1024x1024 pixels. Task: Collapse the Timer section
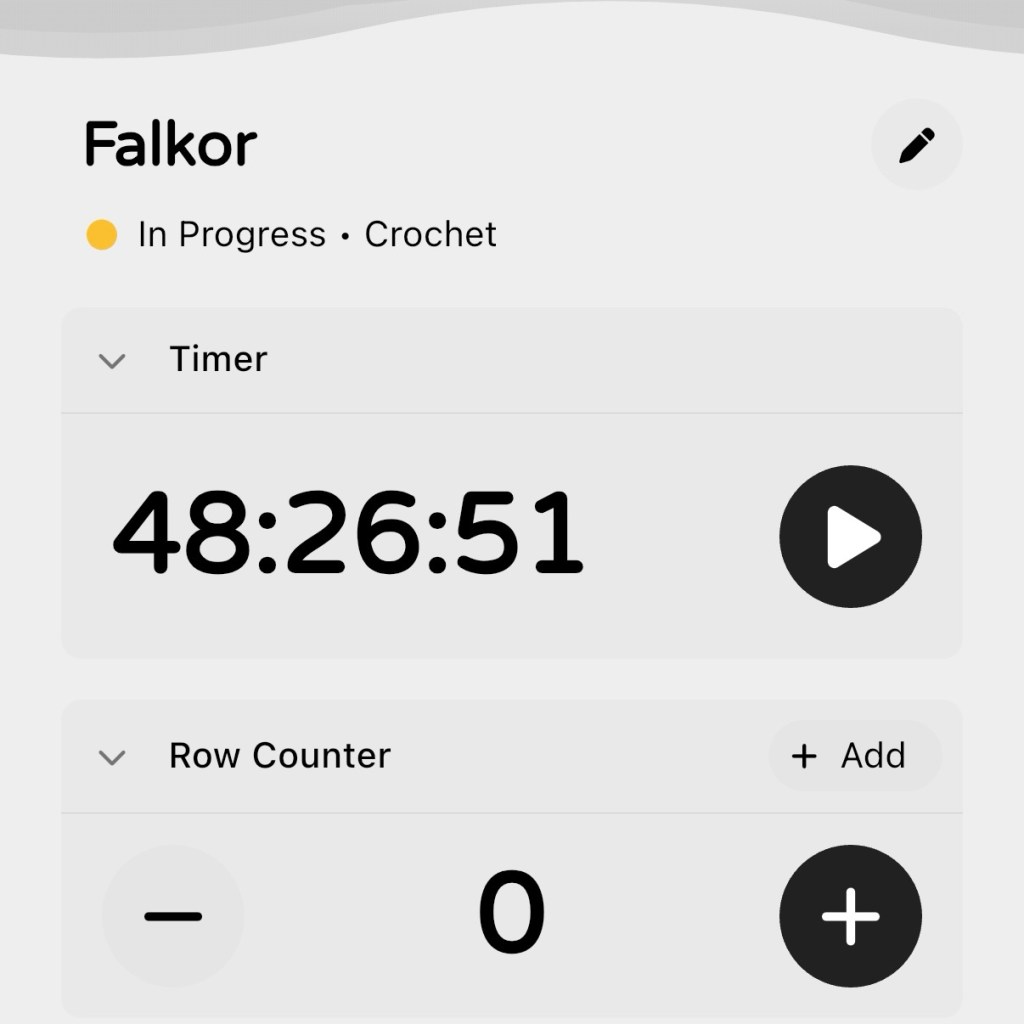pyautogui.click(x=112, y=360)
